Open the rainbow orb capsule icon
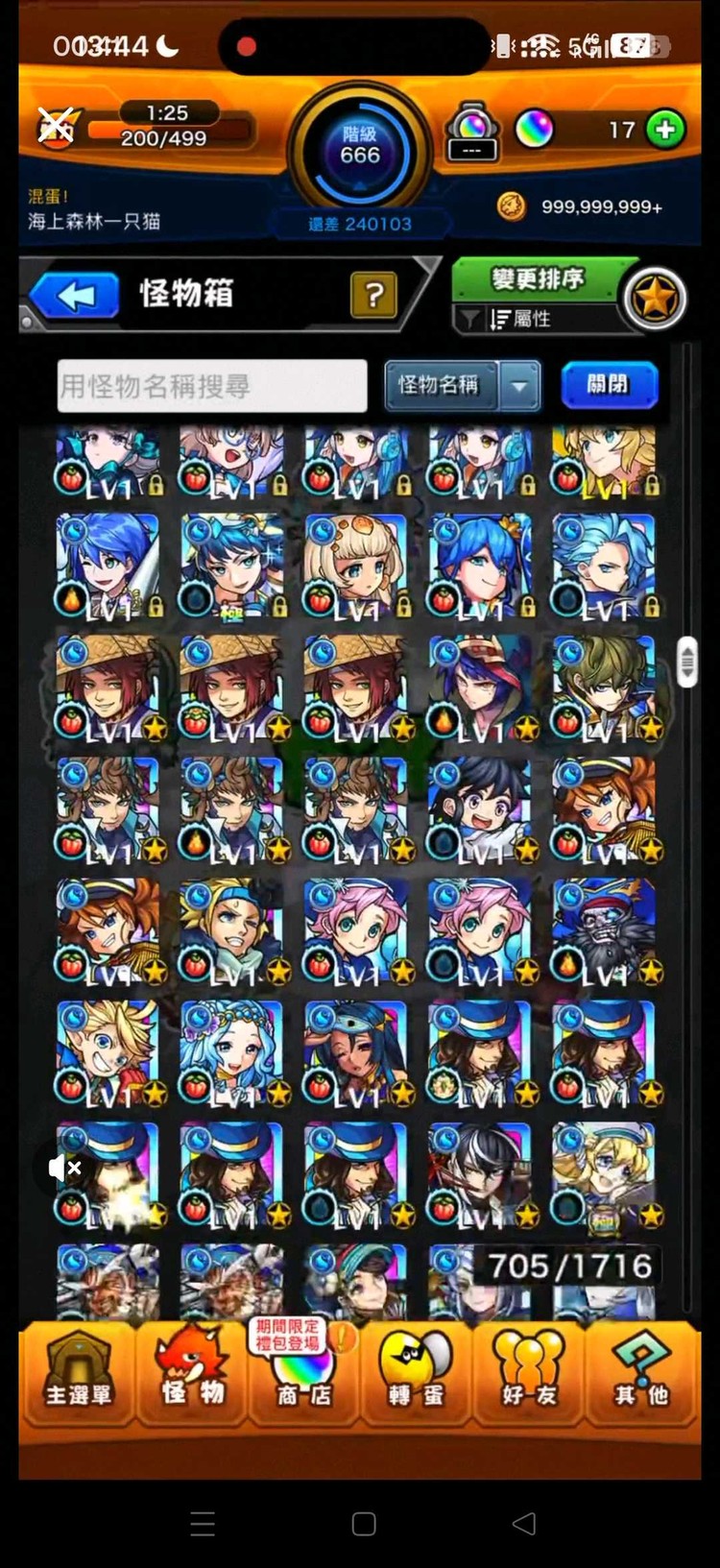The image size is (720, 1568). pyautogui.click(x=471, y=133)
